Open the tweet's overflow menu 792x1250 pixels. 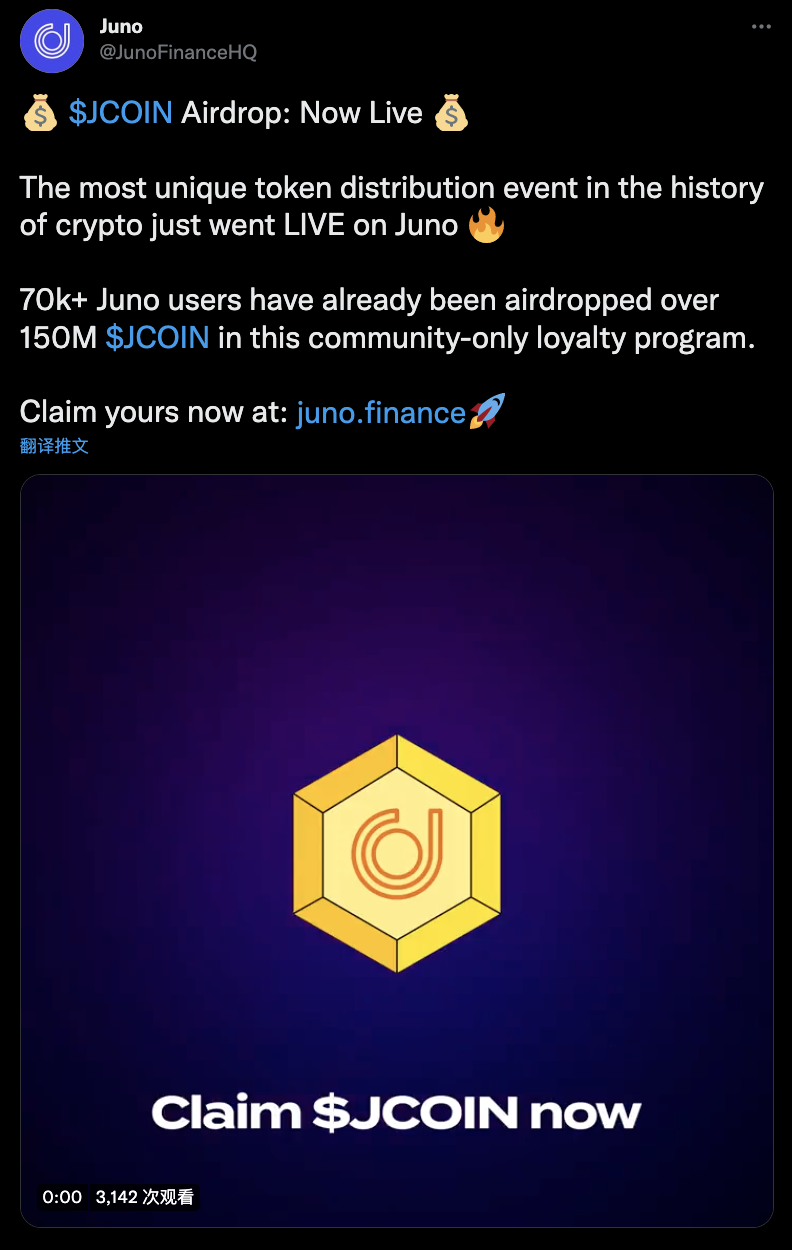tap(761, 27)
